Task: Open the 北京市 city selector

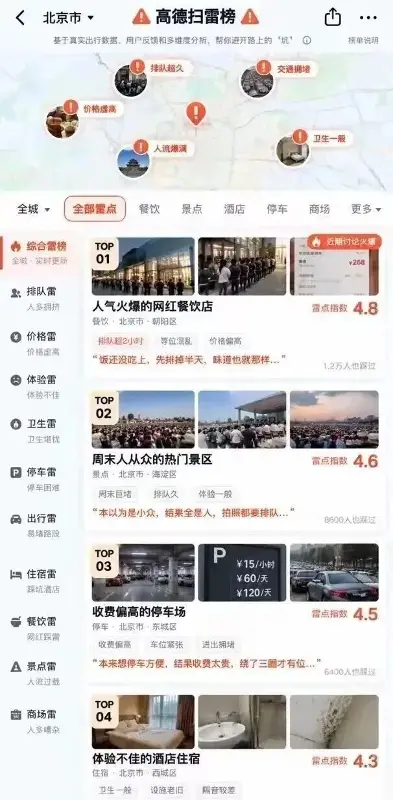Action: 68,18
